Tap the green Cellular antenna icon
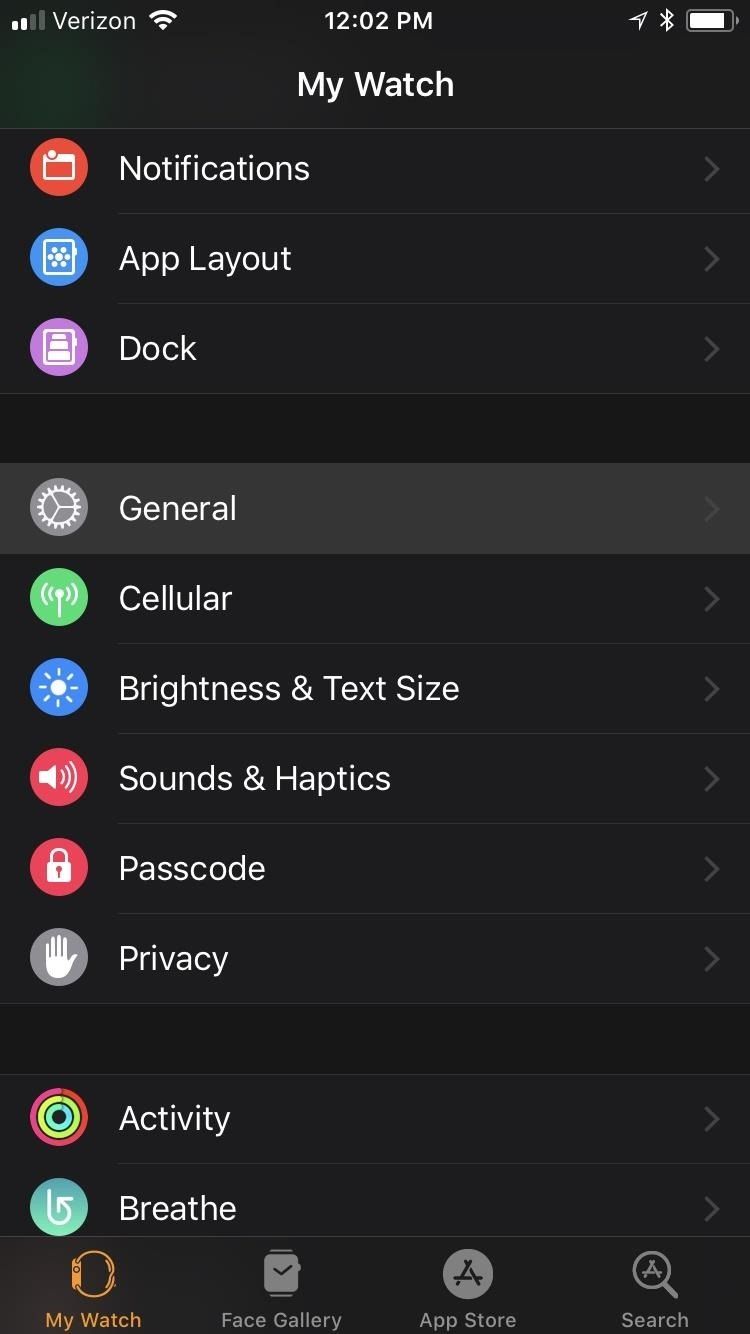Viewport: 750px width, 1334px height. click(x=59, y=597)
